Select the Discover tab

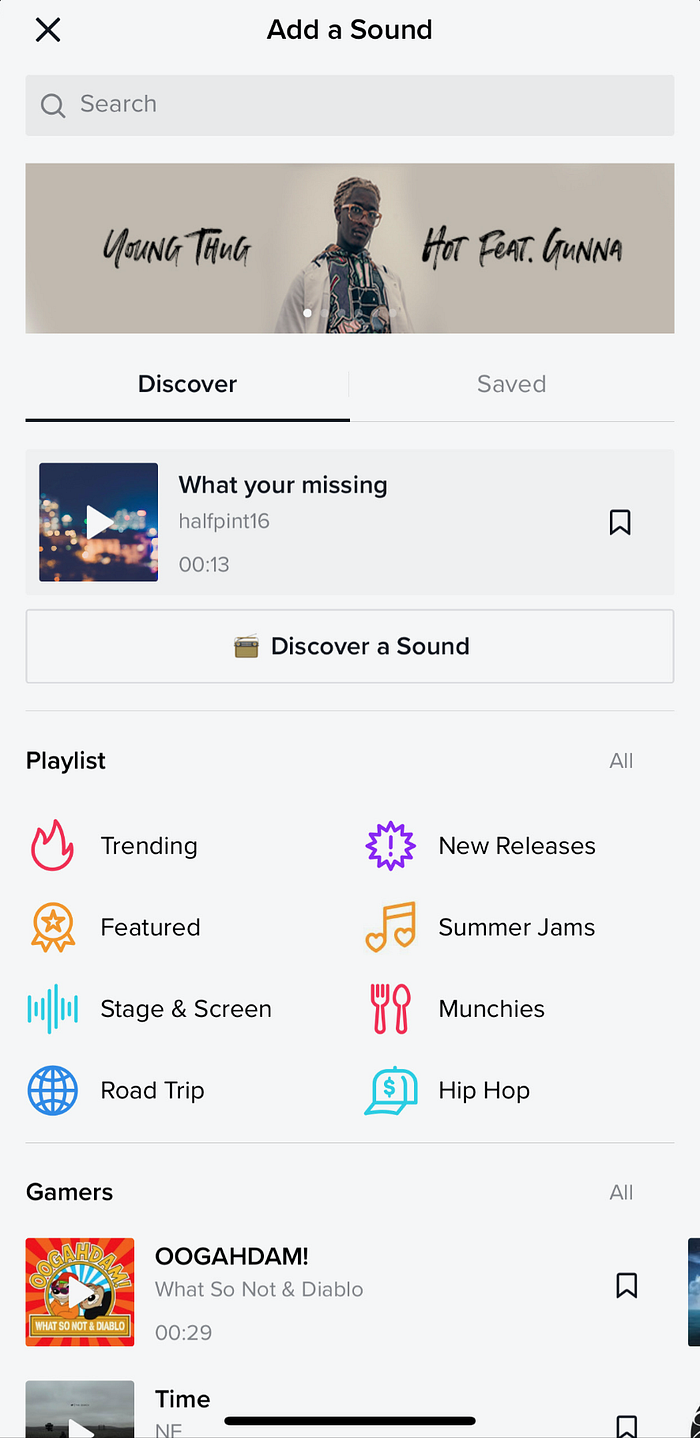tap(187, 384)
